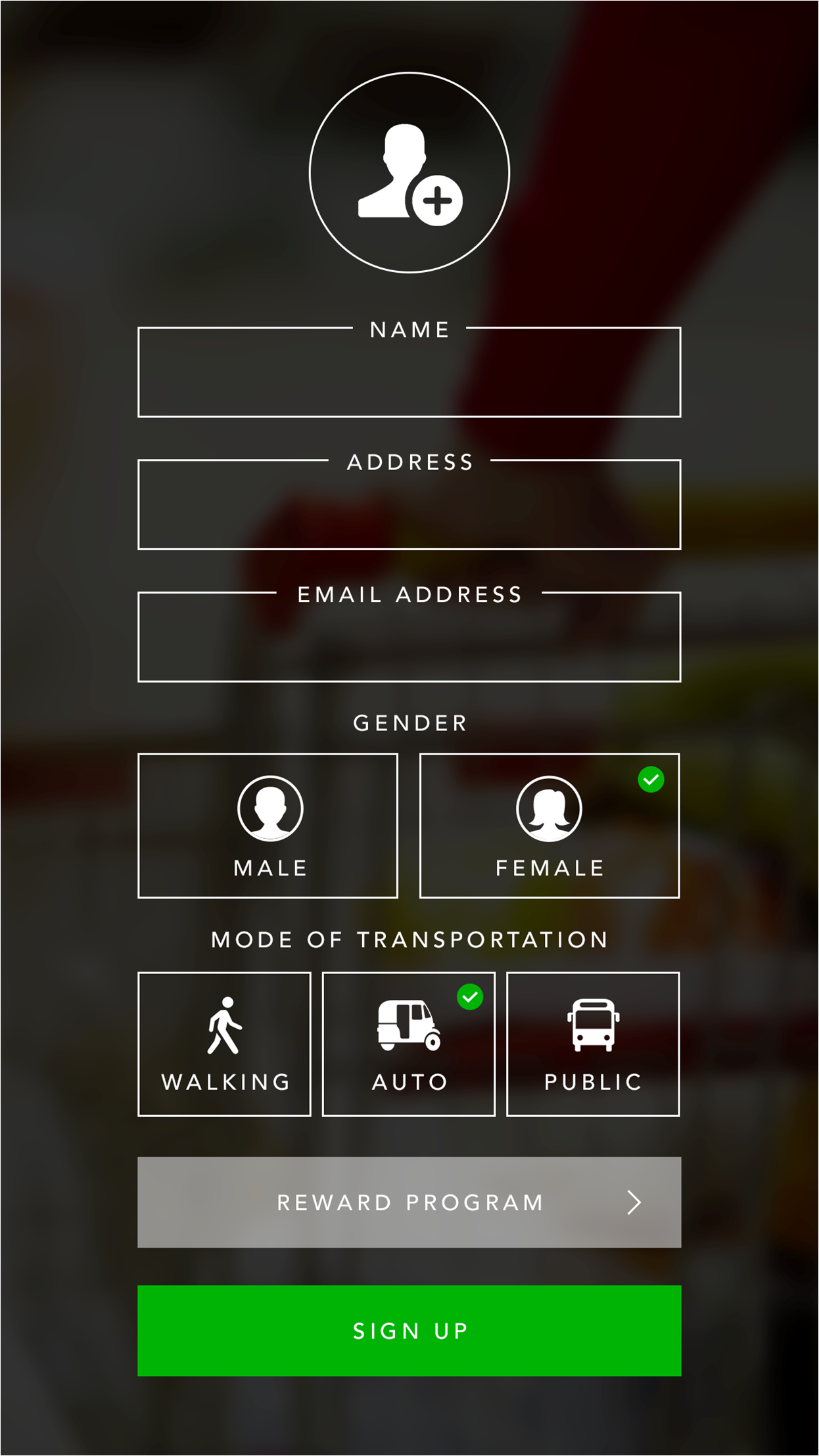The width and height of the screenshot is (819, 1456).
Task: Select the Email Address field
Action: 409,638
